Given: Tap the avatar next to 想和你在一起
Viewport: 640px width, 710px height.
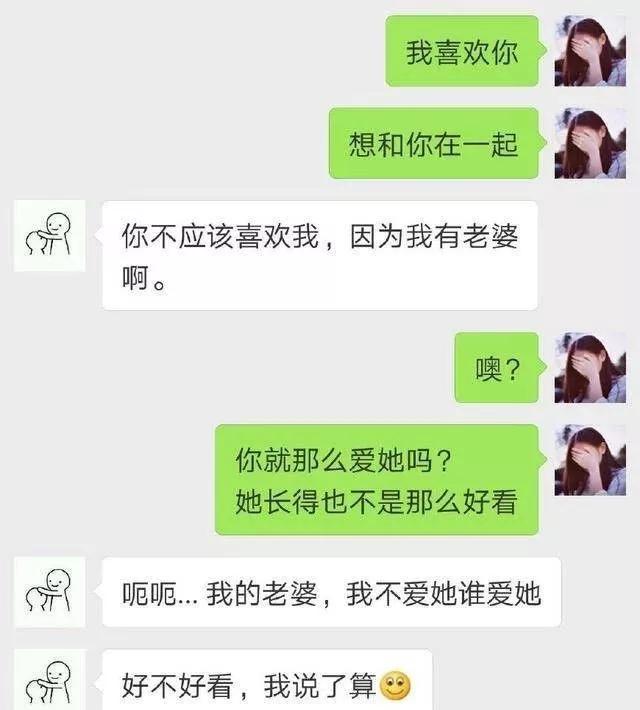Looking at the screenshot, I should point(590,143).
